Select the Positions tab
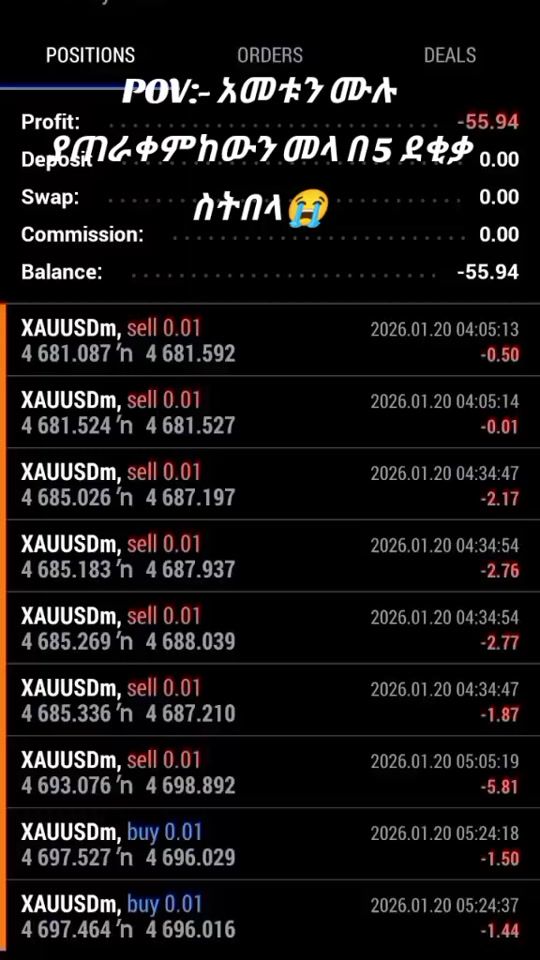The height and width of the screenshot is (960, 540). [x=90, y=55]
